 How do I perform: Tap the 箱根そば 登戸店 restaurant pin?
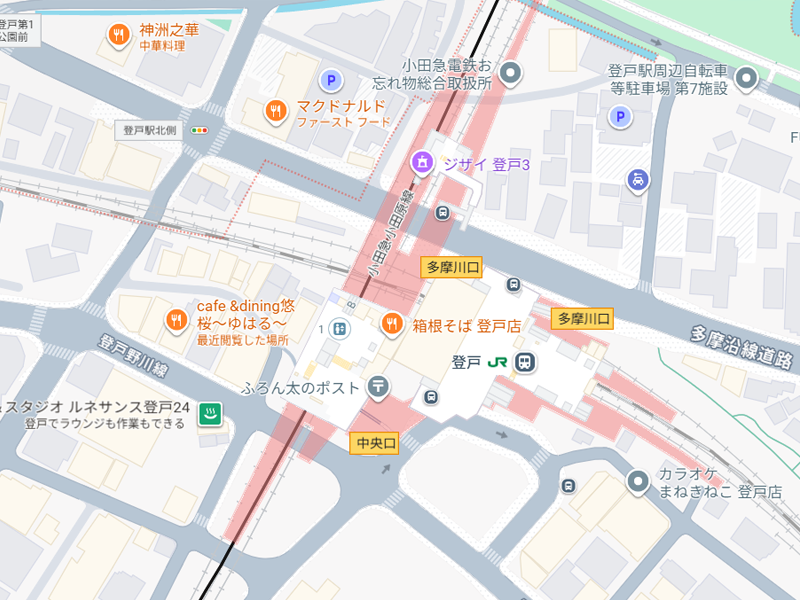click(393, 324)
